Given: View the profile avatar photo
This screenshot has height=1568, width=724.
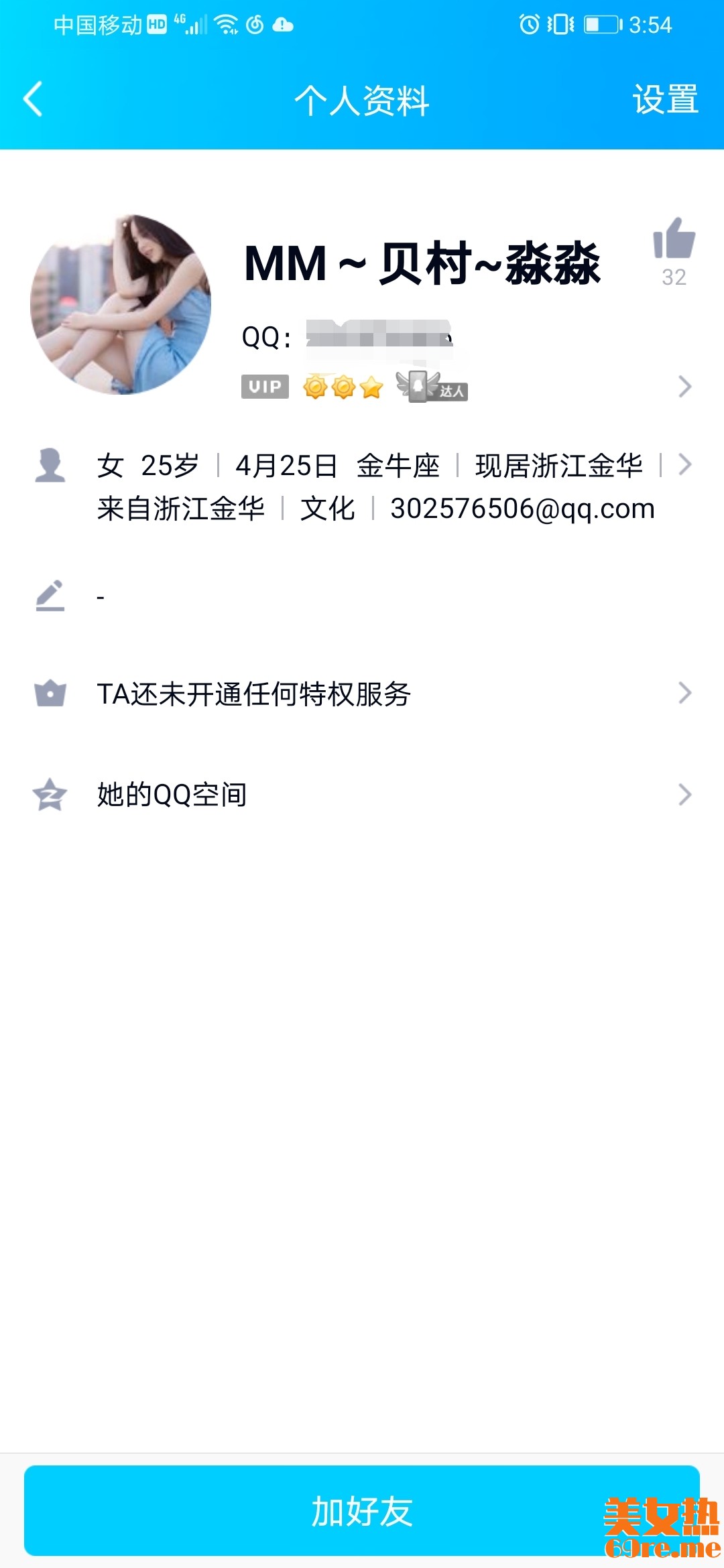Looking at the screenshot, I should click(121, 305).
